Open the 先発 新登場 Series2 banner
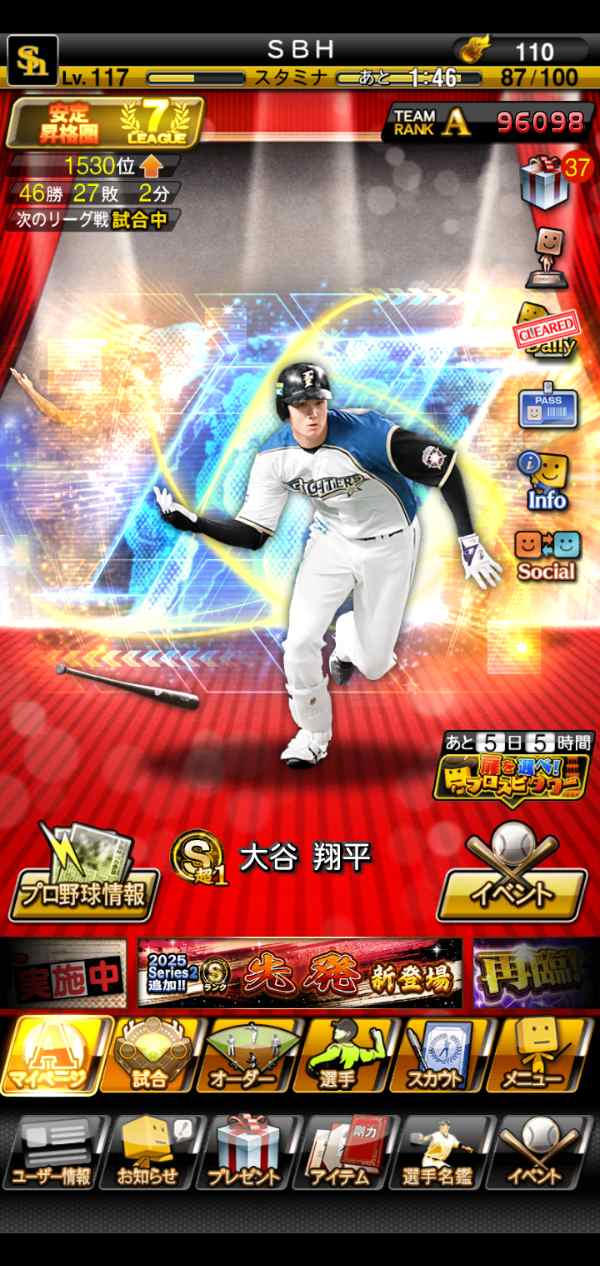This screenshot has width=600, height=1266. [x=300, y=972]
